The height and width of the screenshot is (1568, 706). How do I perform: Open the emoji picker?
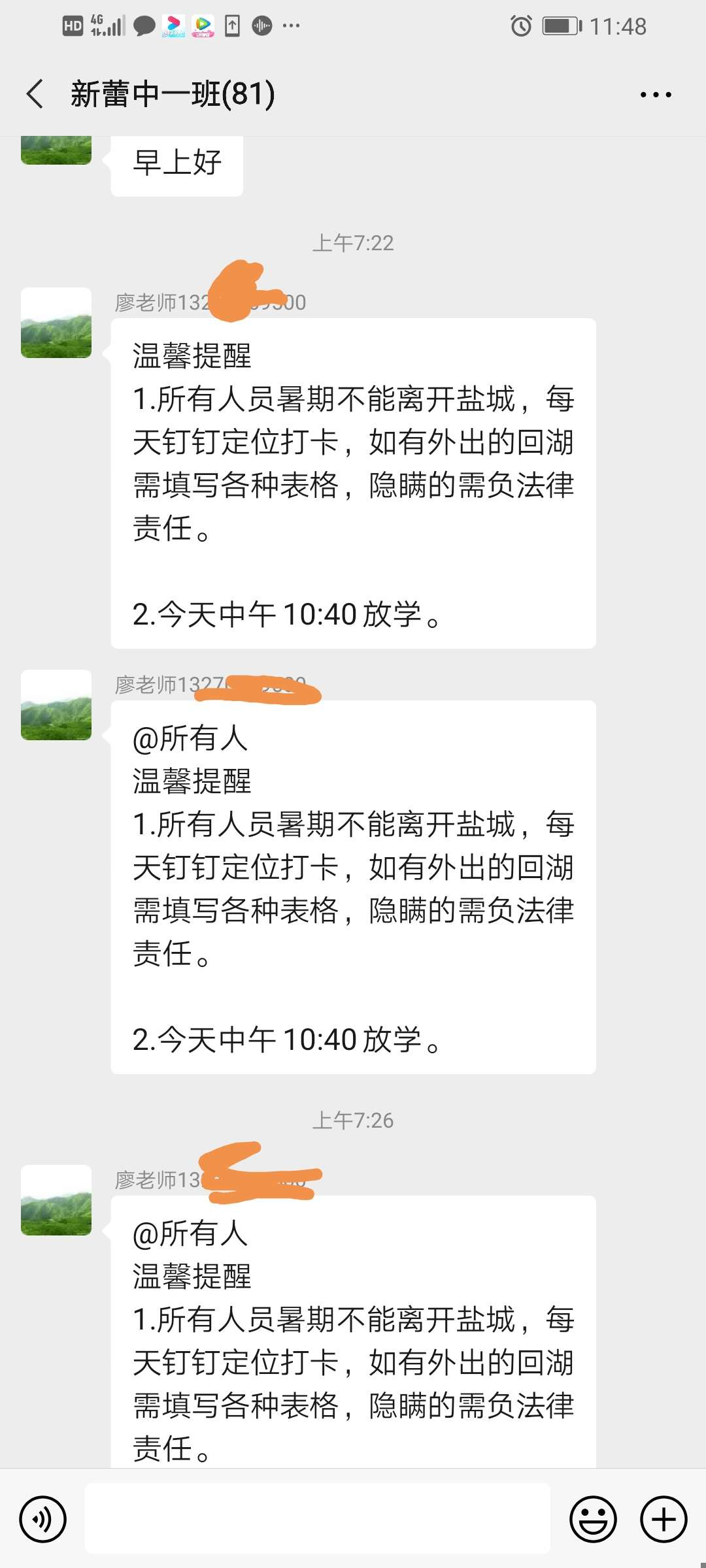[x=592, y=1519]
